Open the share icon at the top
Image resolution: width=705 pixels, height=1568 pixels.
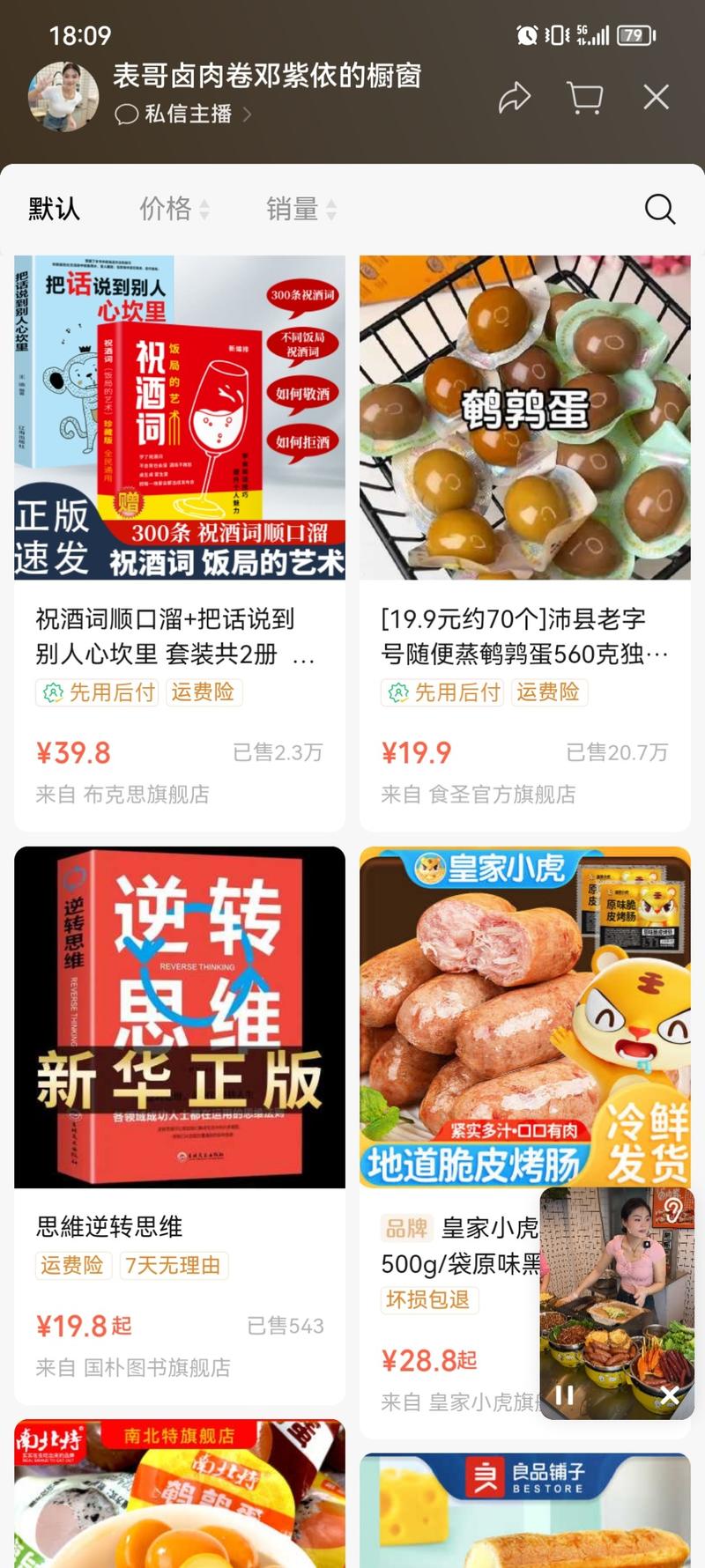pos(515,100)
